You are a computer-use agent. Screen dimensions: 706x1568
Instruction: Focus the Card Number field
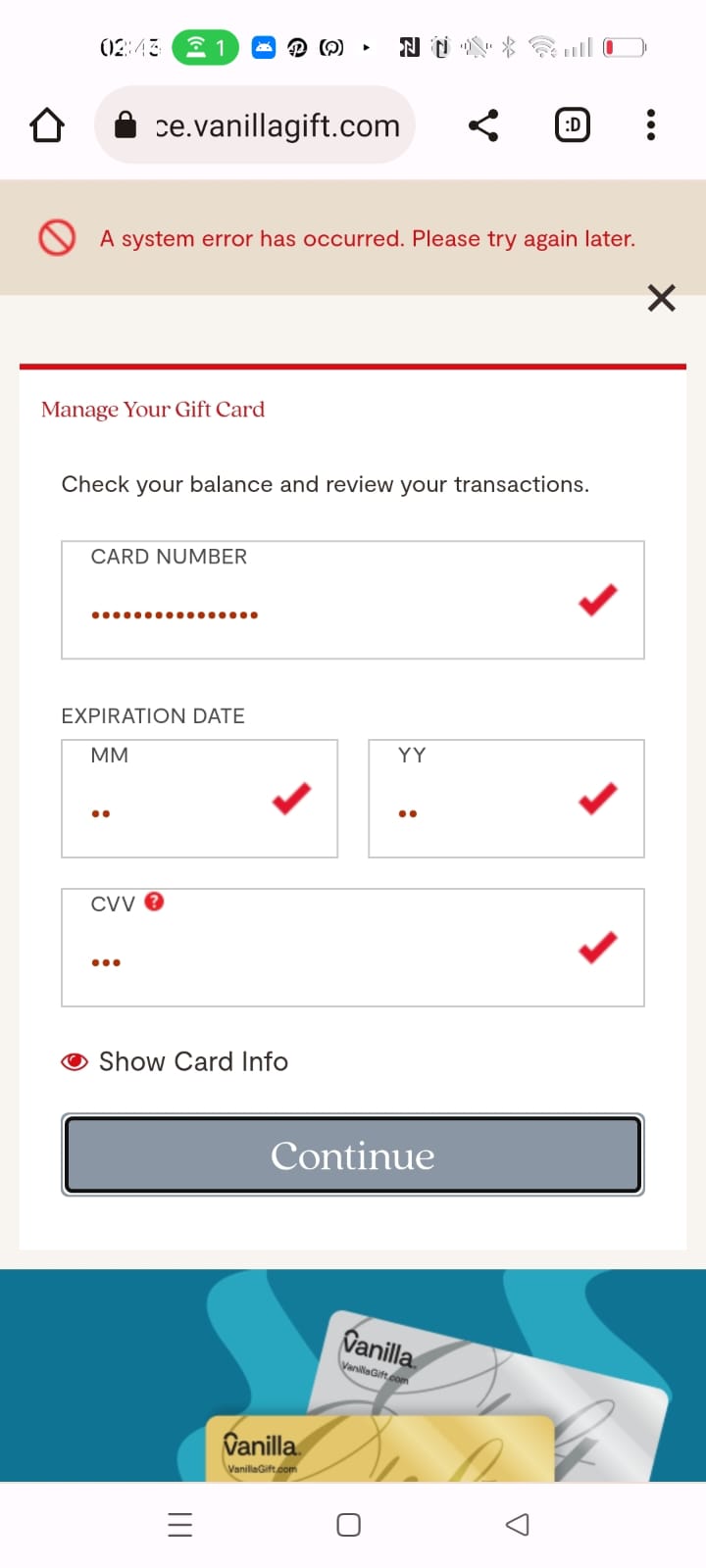click(x=324, y=612)
